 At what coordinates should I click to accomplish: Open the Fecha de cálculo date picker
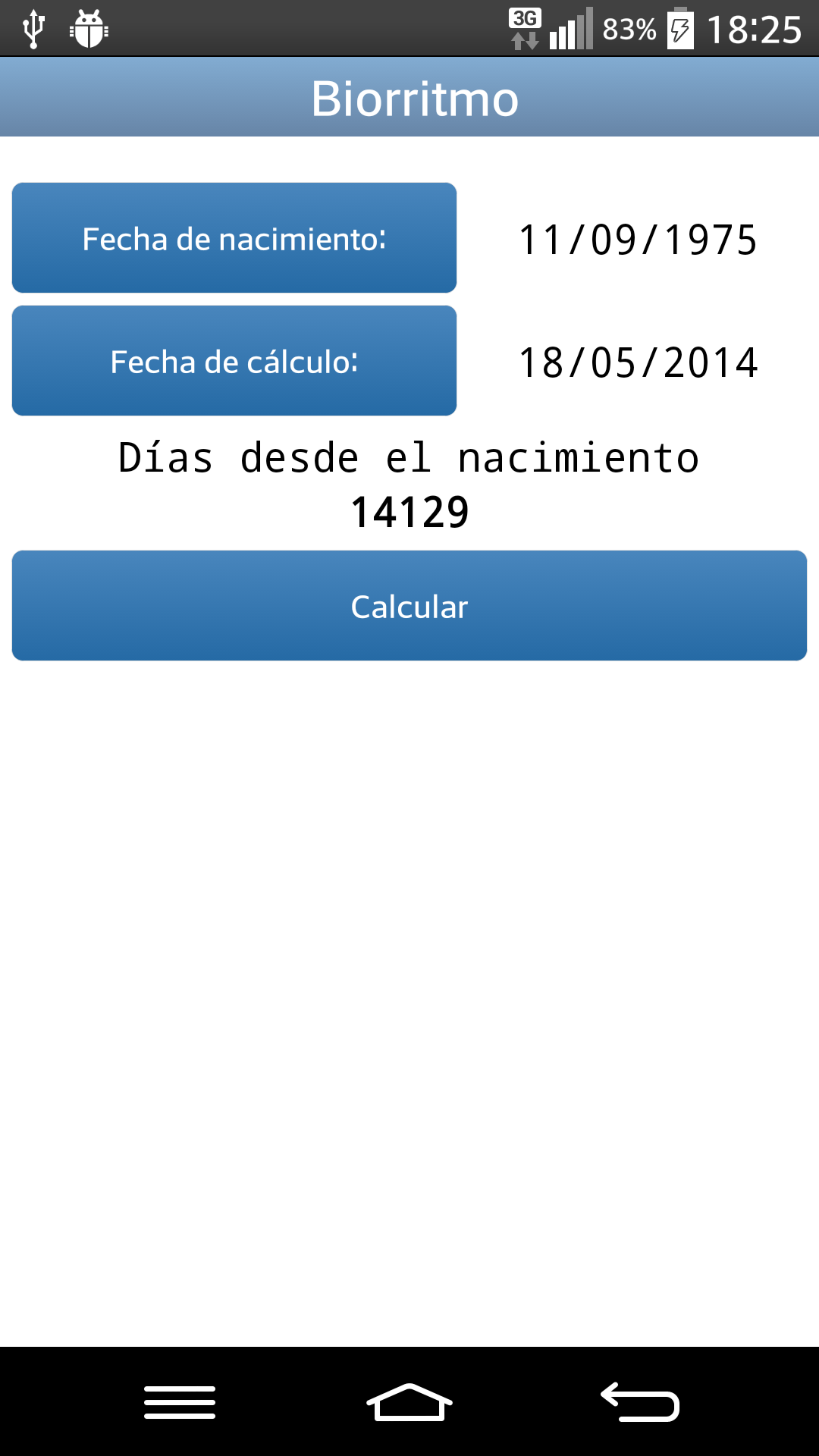234,361
